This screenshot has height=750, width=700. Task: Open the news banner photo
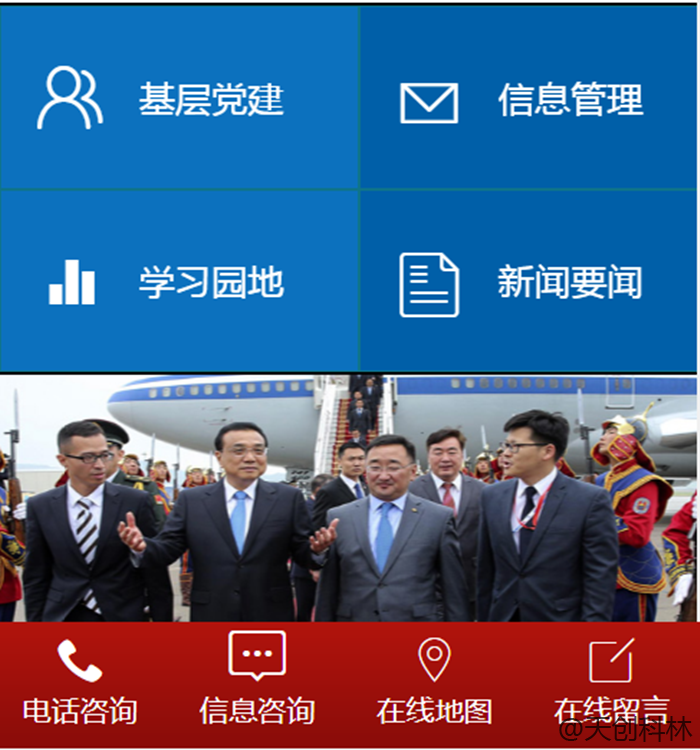click(x=349, y=498)
